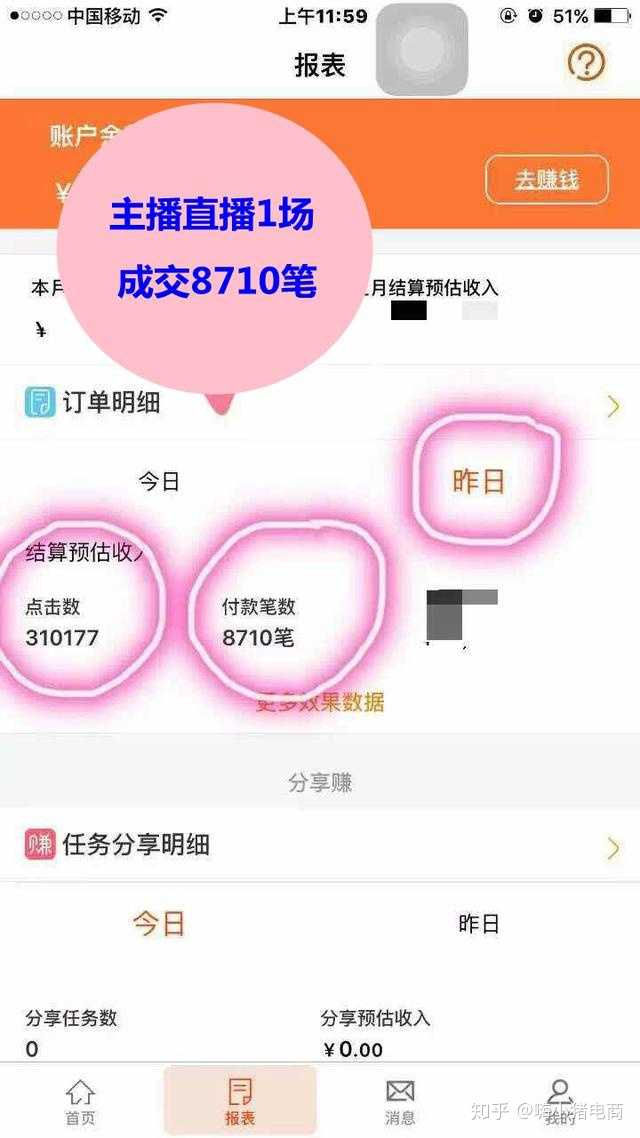This screenshot has height=1138, width=640.
Task: Switch task sharing details to 昨日
Action: point(478,923)
